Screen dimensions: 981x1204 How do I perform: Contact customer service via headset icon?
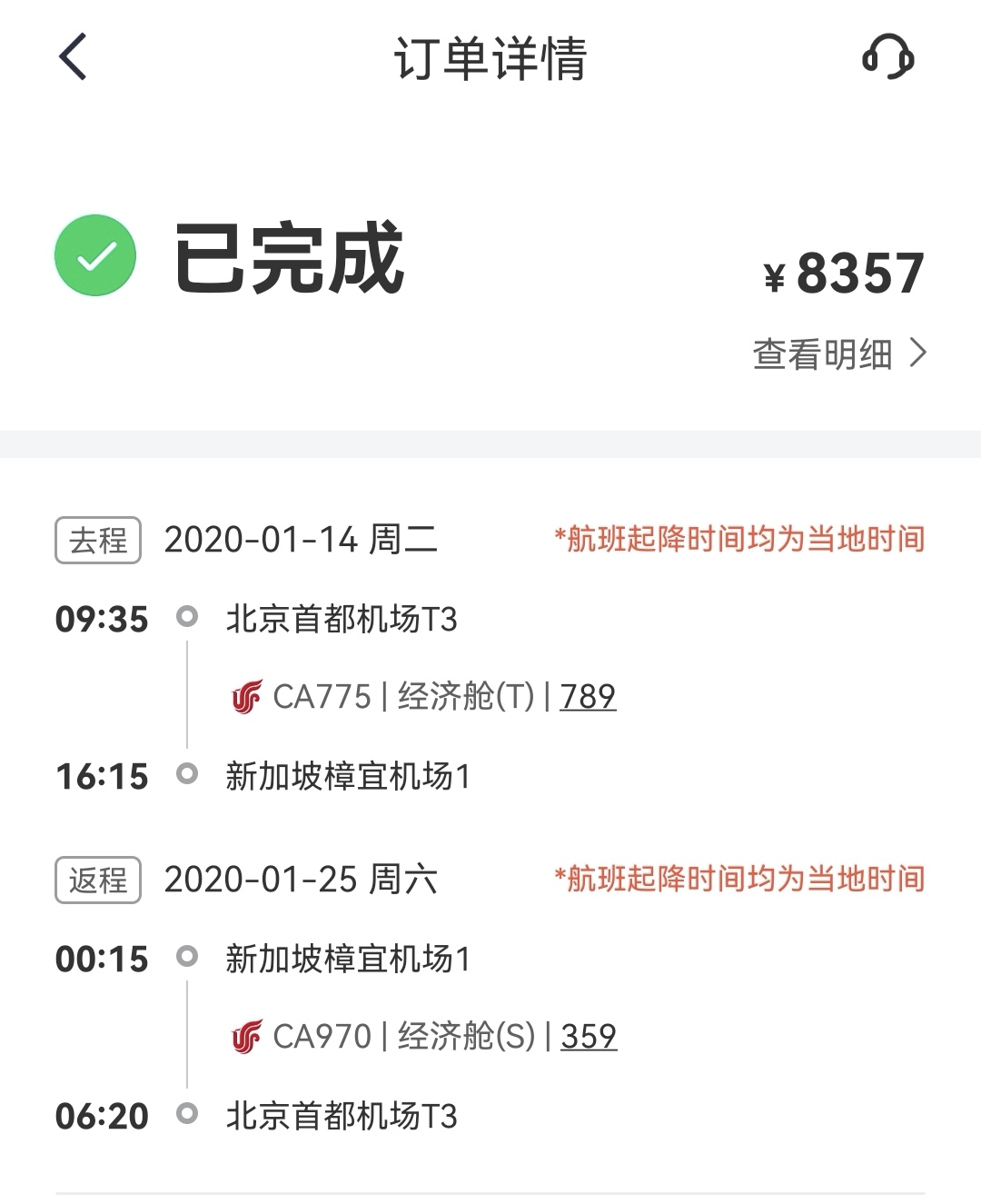click(887, 57)
